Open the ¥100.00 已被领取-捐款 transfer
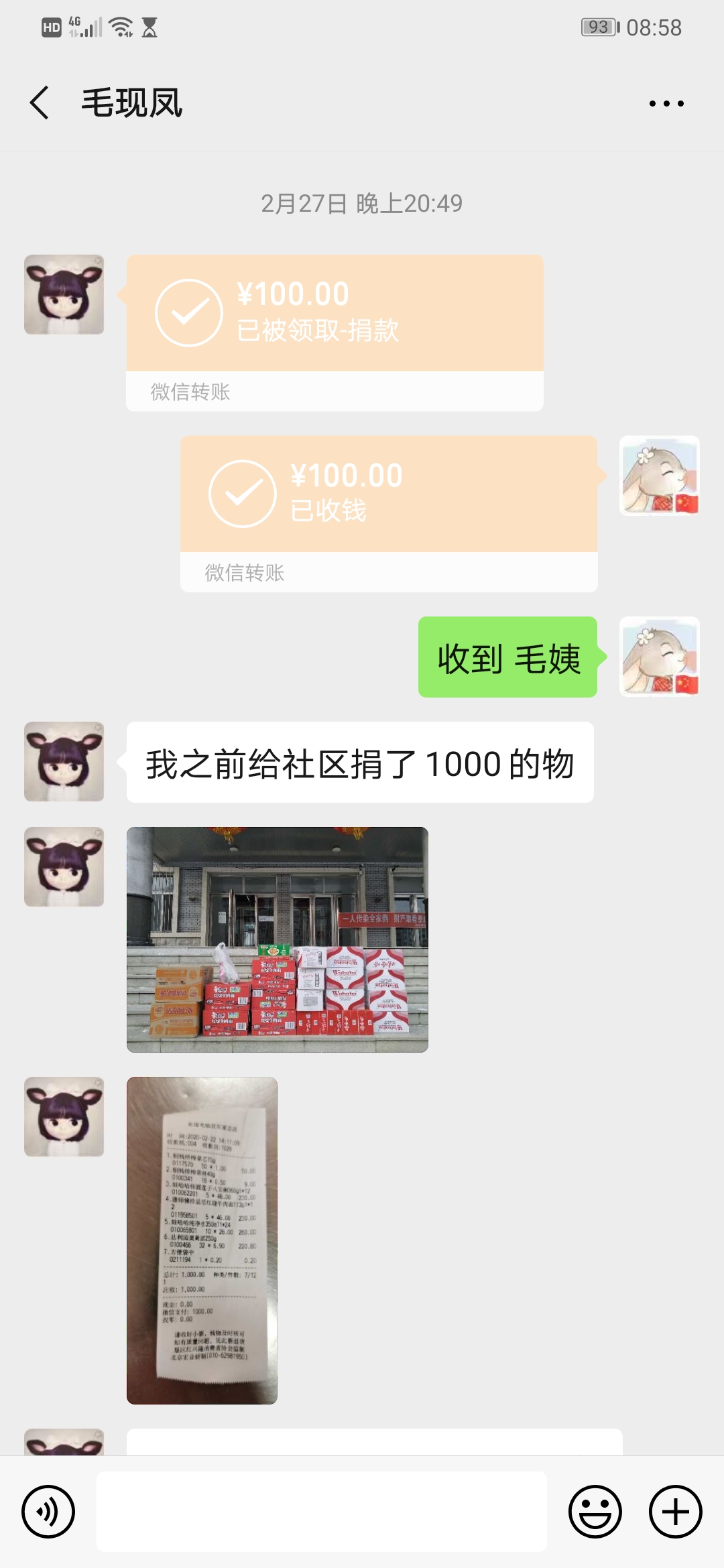Image resolution: width=724 pixels, height=1568 pixels. (x=335, y=314)
